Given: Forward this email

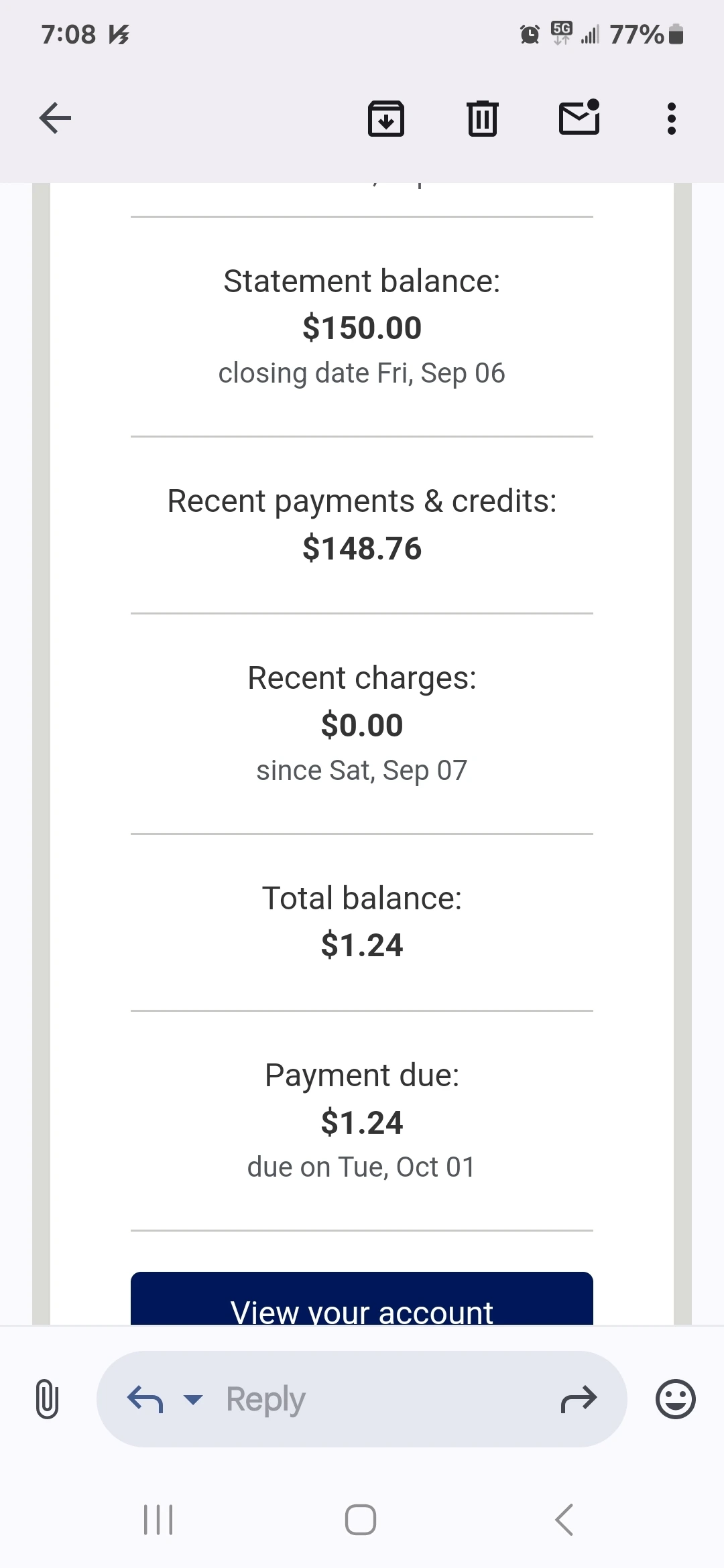Looking at the screenshot, I should tap(578, 1399).
